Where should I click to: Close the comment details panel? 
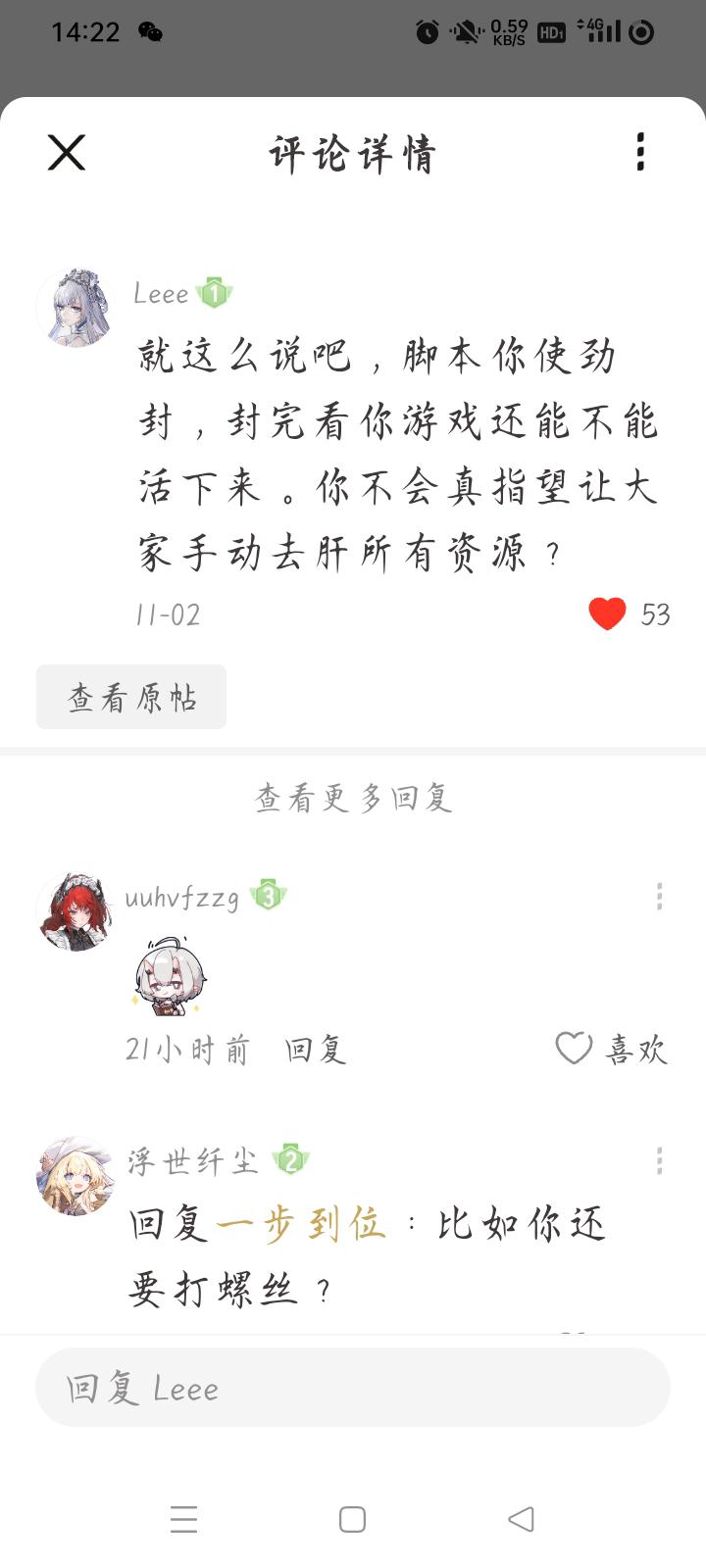click(67, 153)
